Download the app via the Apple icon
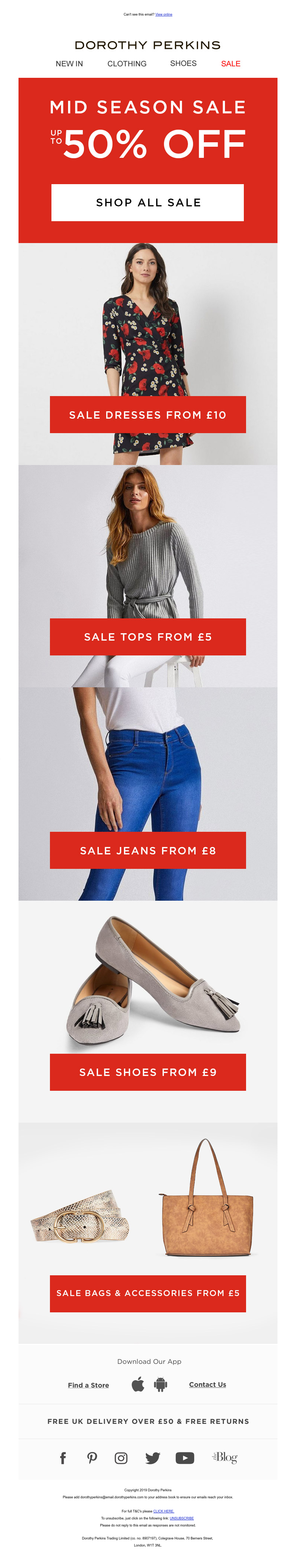Screen dimensions: 296x1568 tap(138, 1384)
